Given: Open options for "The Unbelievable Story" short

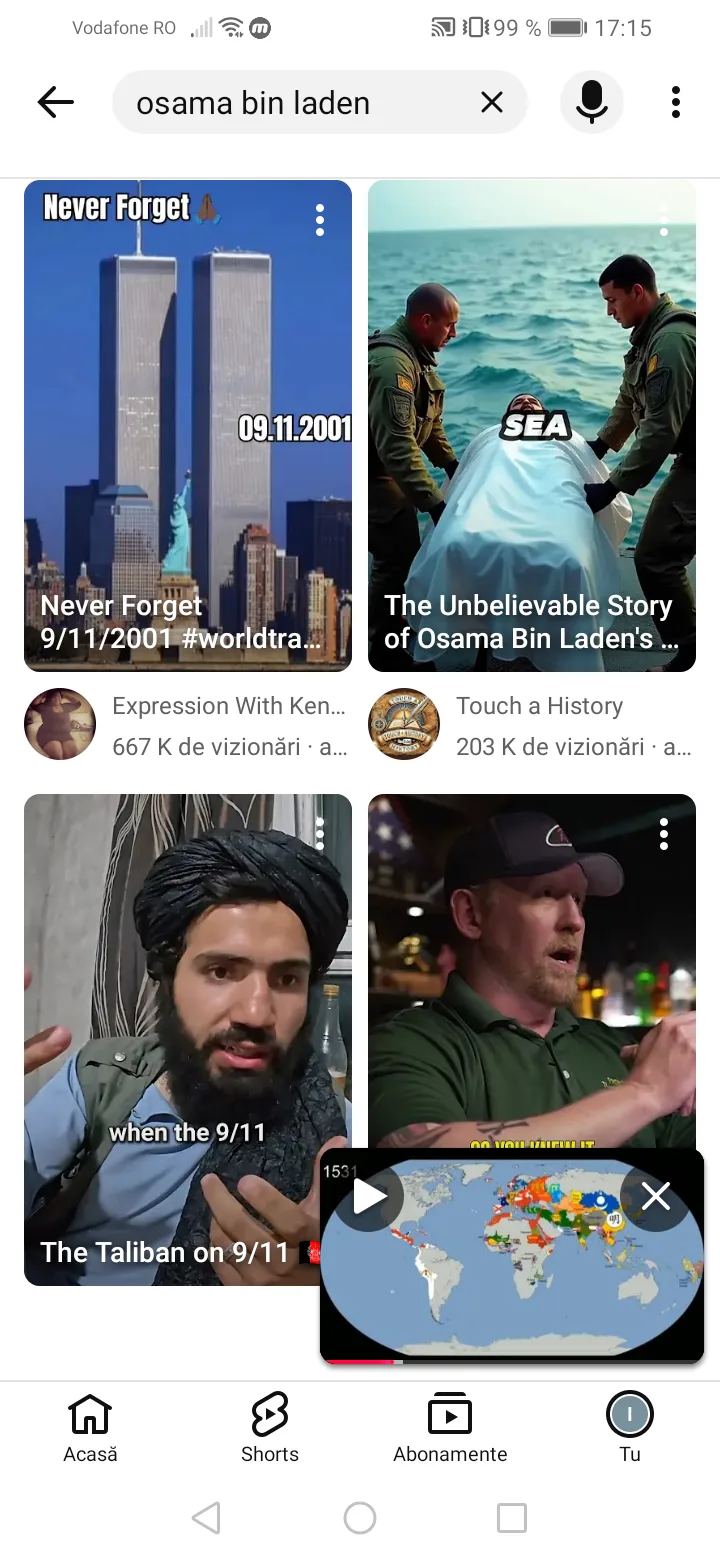Looking at the screenshot, I should coord(664,220).
